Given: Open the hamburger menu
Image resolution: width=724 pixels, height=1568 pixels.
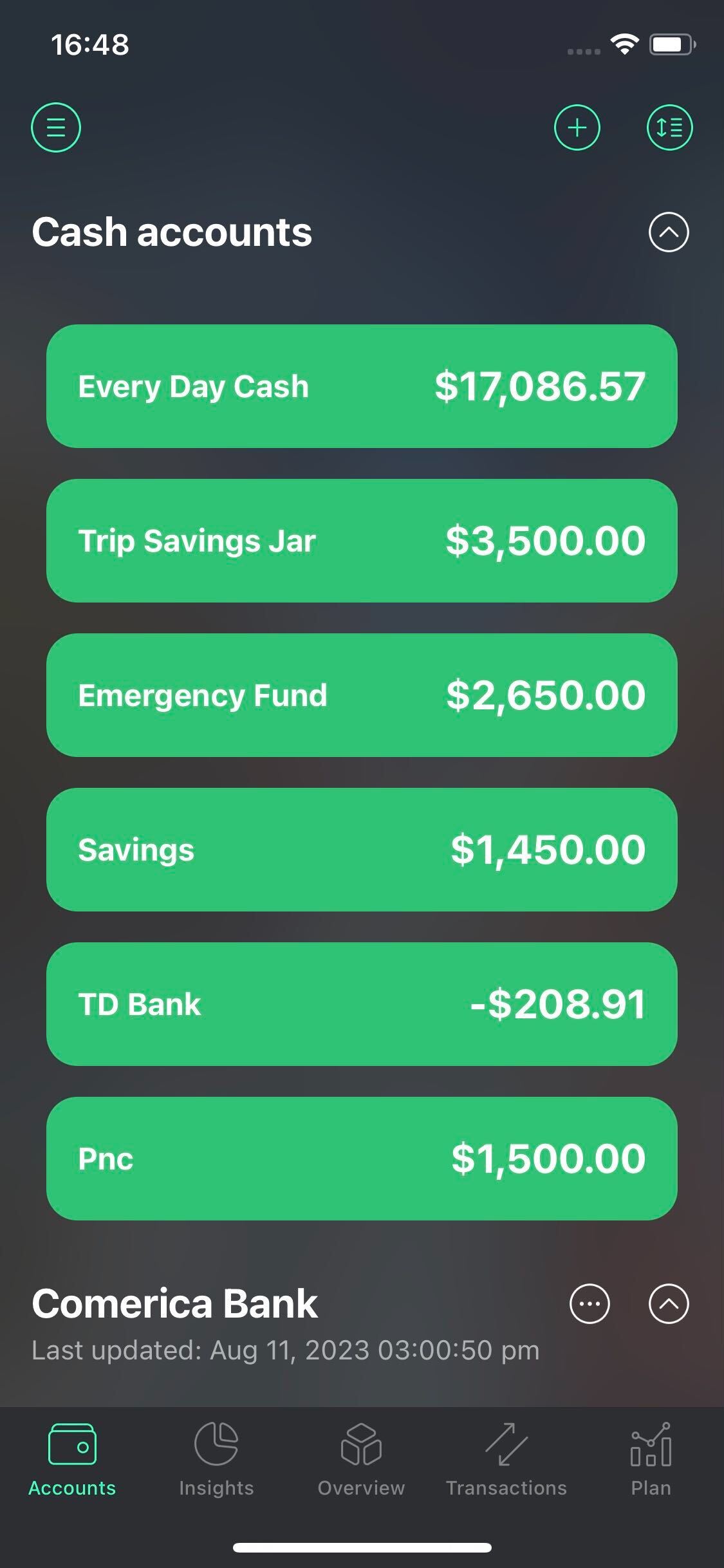Looking at the screenshot, I should pyautogui.click(x=56, y=127).
